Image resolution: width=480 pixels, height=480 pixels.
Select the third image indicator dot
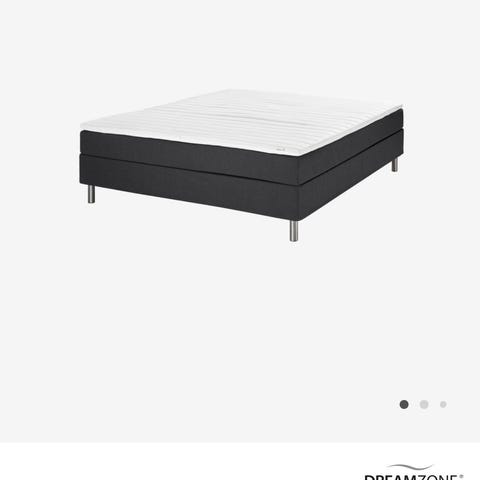(x=443, y=404)
